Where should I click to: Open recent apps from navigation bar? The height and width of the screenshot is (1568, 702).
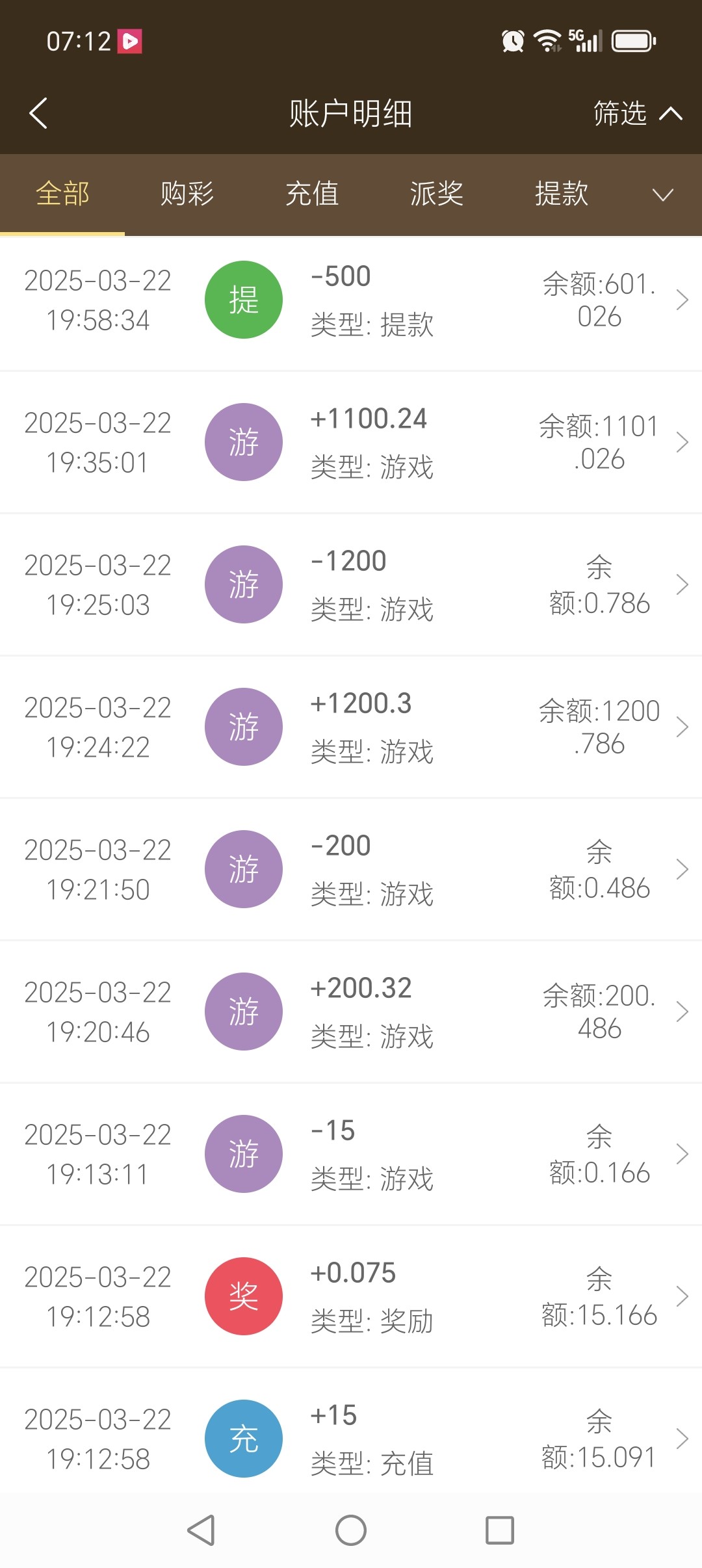click(500, 1530)
